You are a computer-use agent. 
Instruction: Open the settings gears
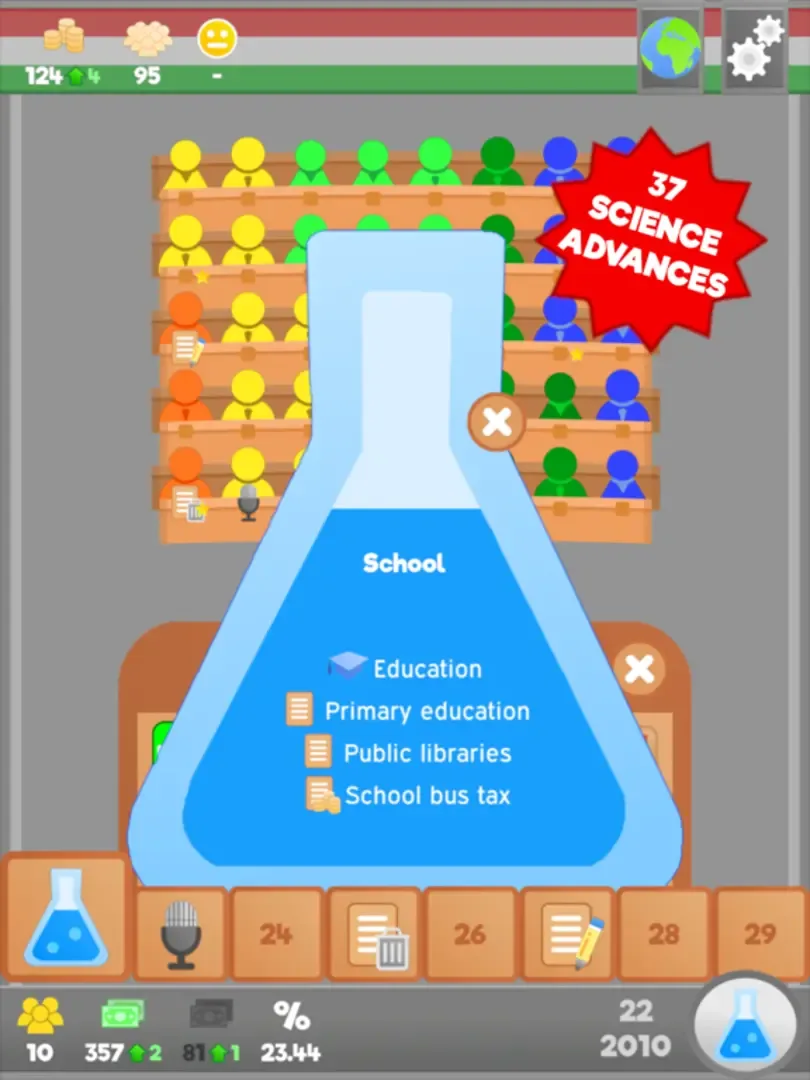tap(755, 49)
